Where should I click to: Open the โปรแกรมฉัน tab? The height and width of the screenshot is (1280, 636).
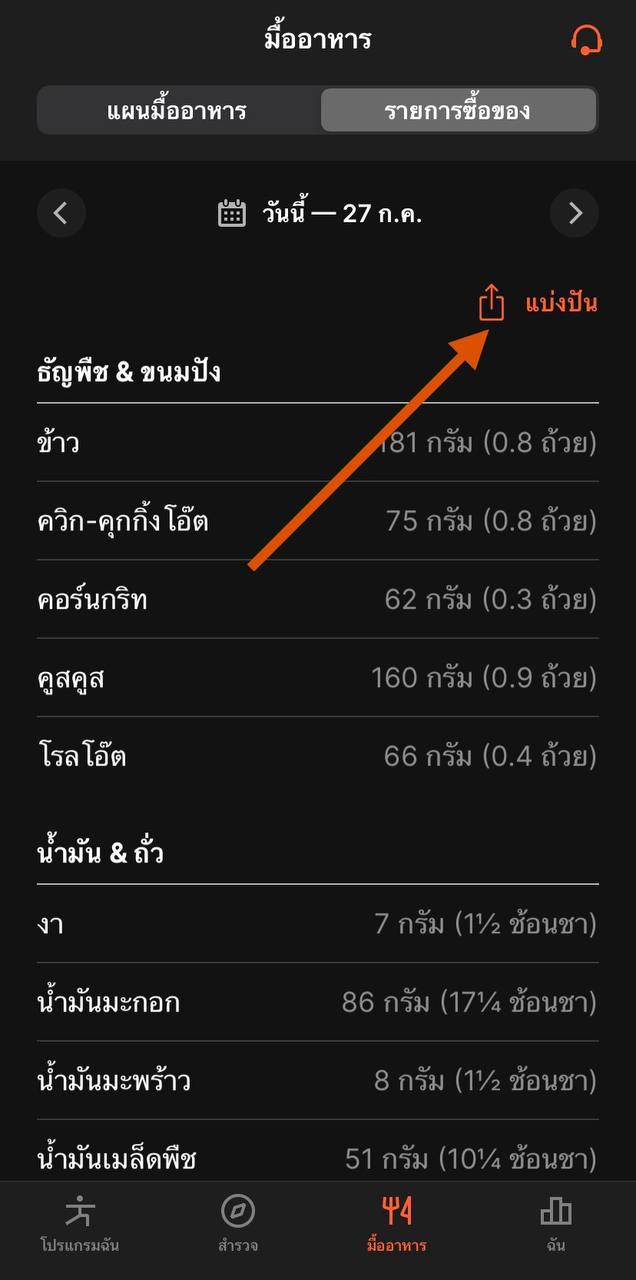click(x=80, y=1224)
